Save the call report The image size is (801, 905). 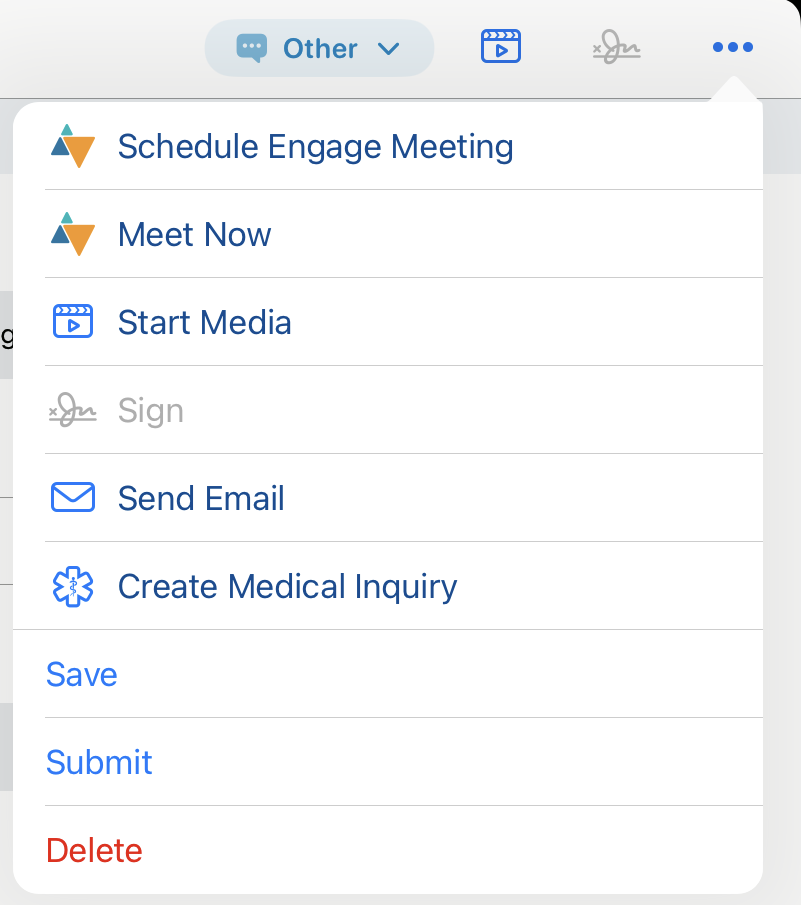[82, 675]
